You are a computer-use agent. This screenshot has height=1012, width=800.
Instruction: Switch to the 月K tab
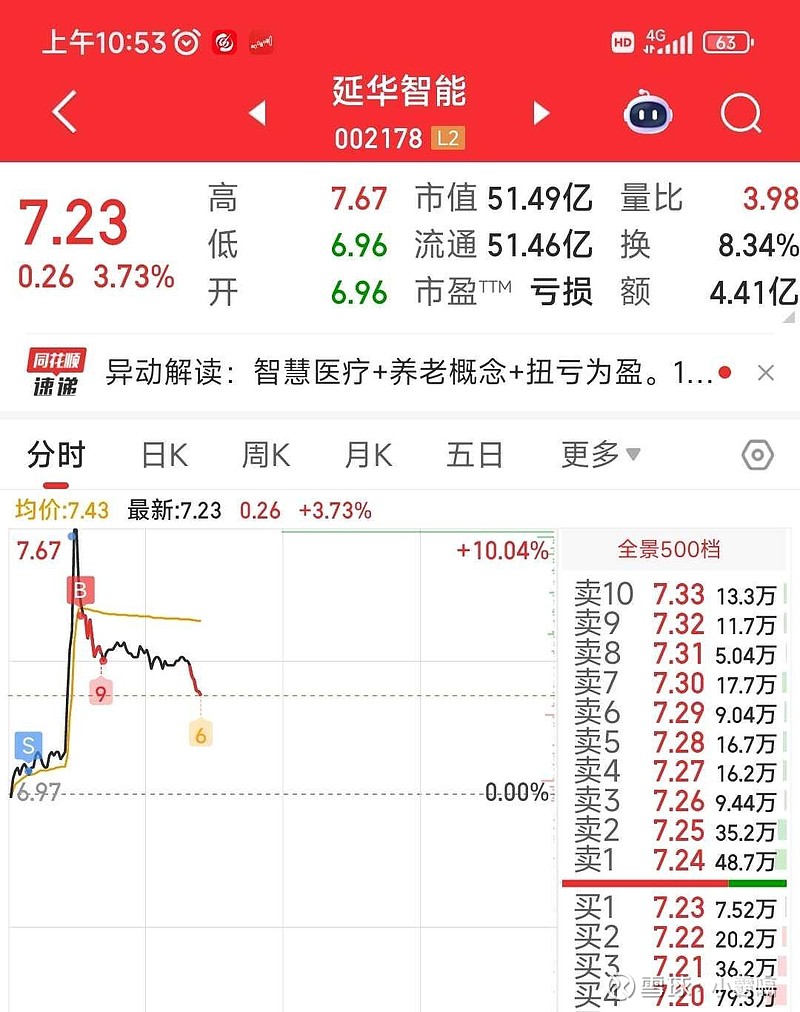tap(367, 456)
